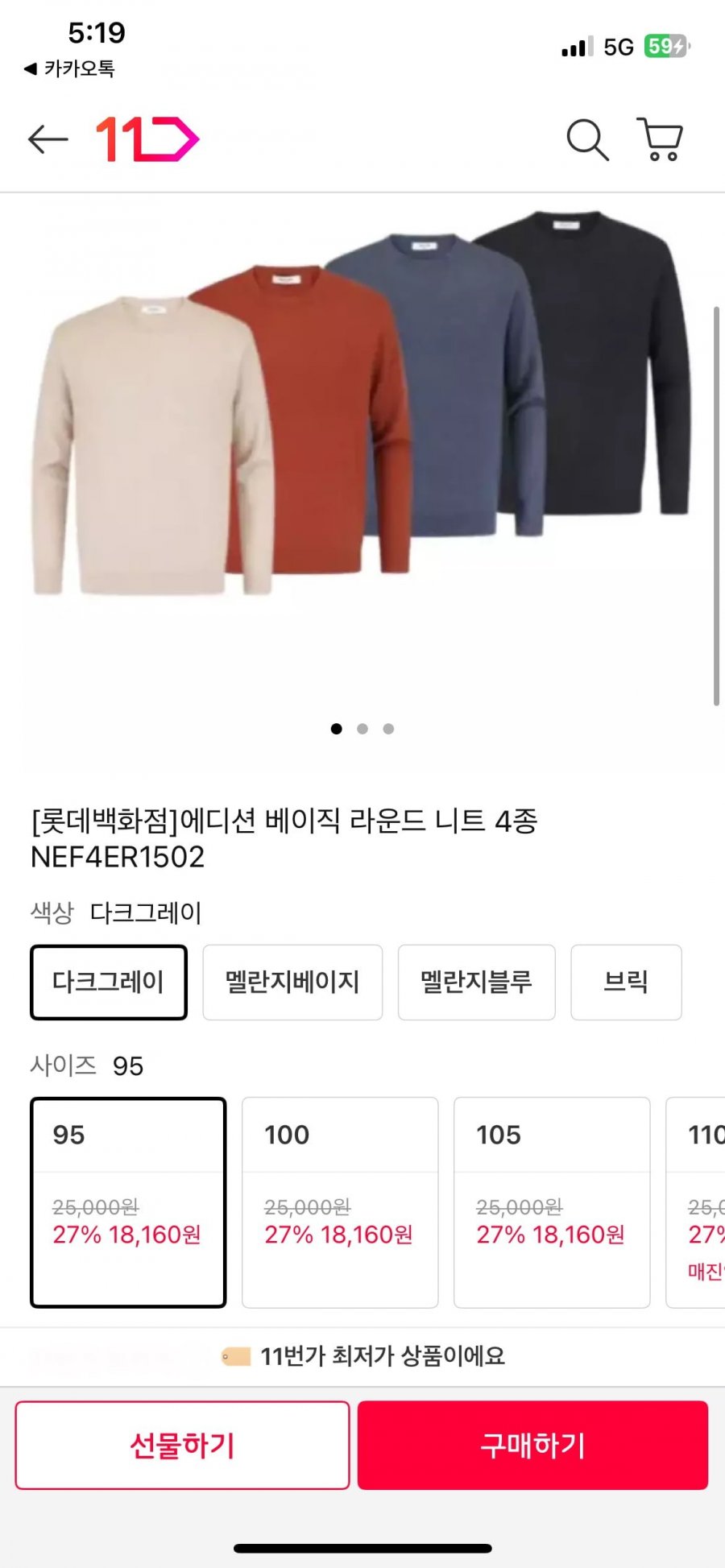
Task: Select the 다크그레이 color option
Action: [109, 982]
